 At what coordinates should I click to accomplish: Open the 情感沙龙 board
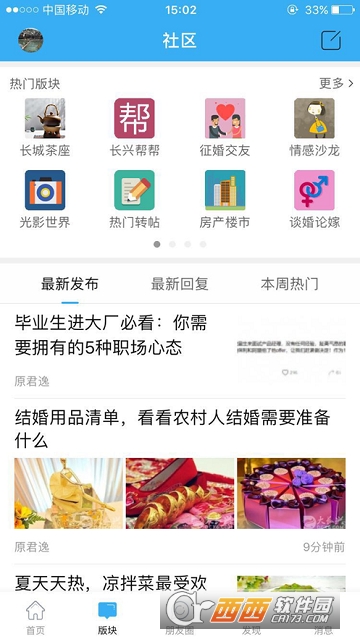click(x=314, y=128)
